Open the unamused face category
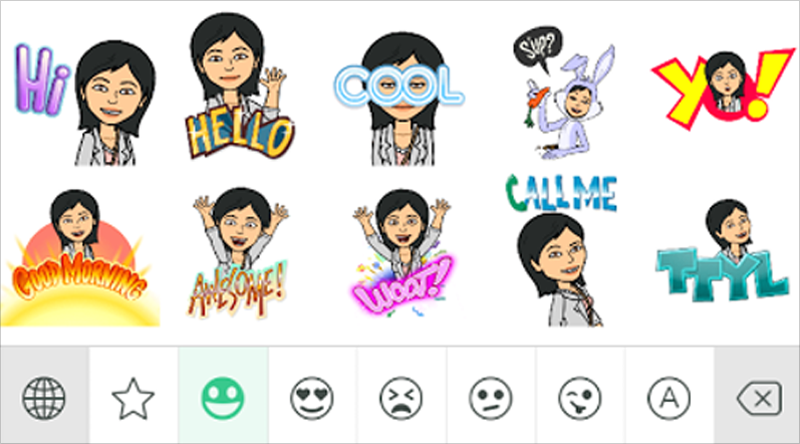 (x=490, y=399)
